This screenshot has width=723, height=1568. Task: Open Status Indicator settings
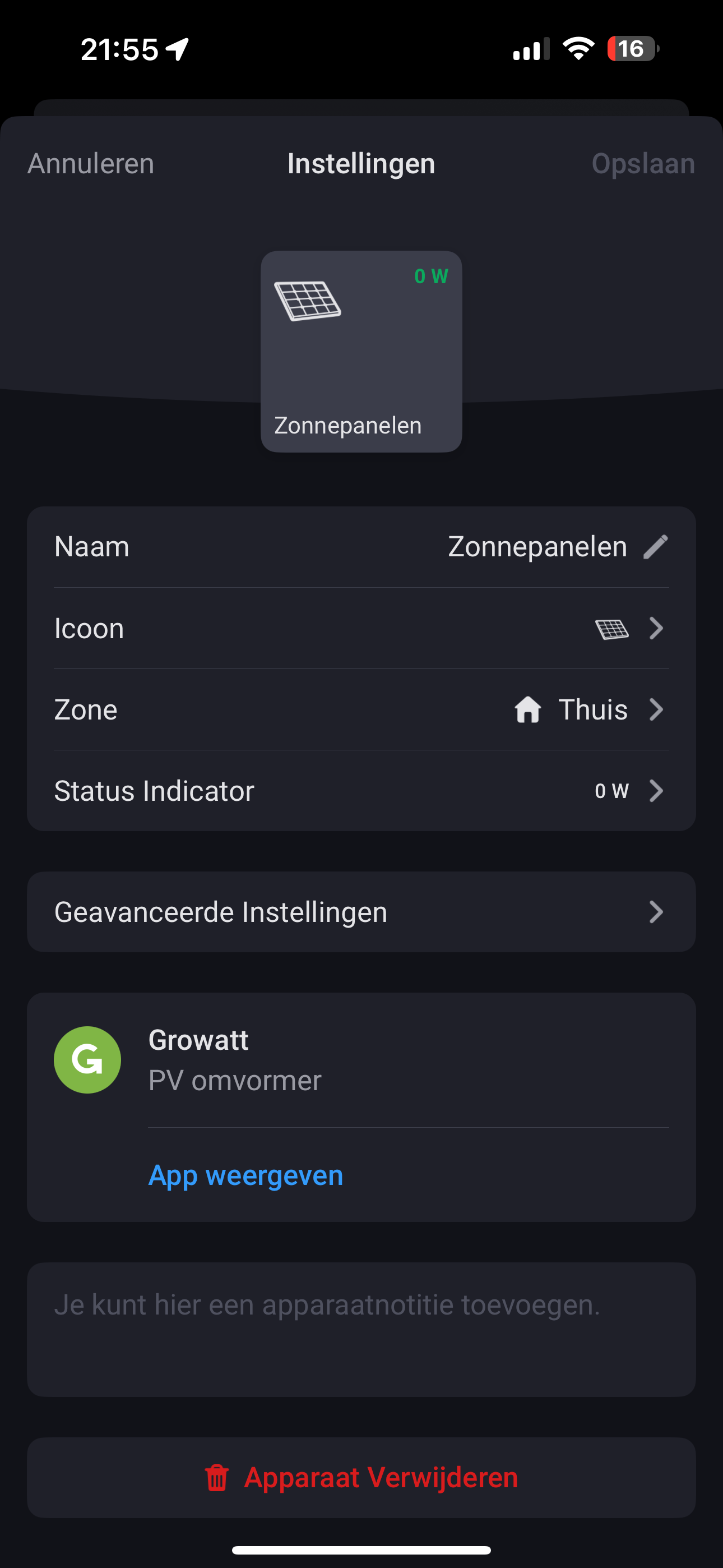click(x=361, y=791)
